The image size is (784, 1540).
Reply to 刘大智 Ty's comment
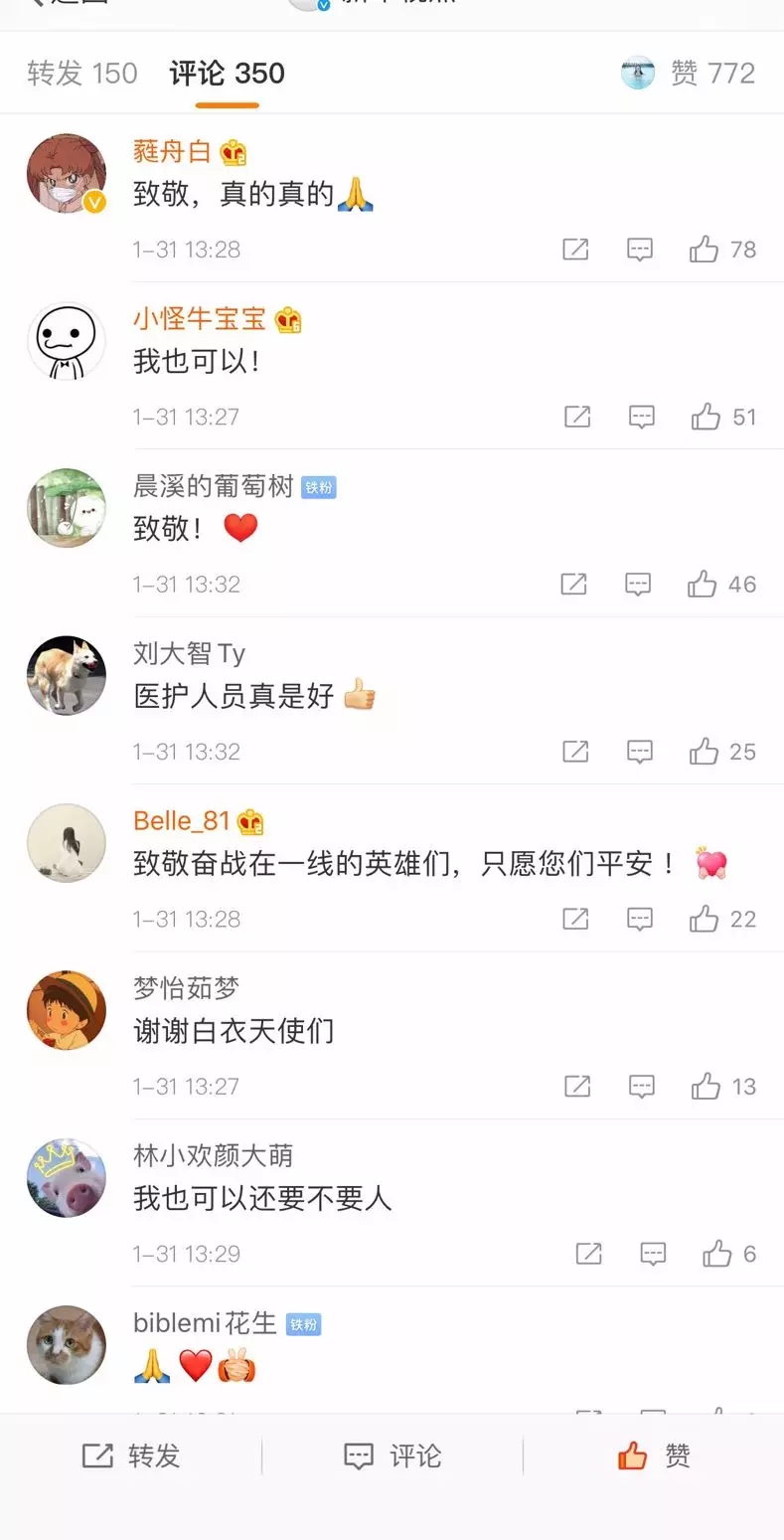point(640,752)
